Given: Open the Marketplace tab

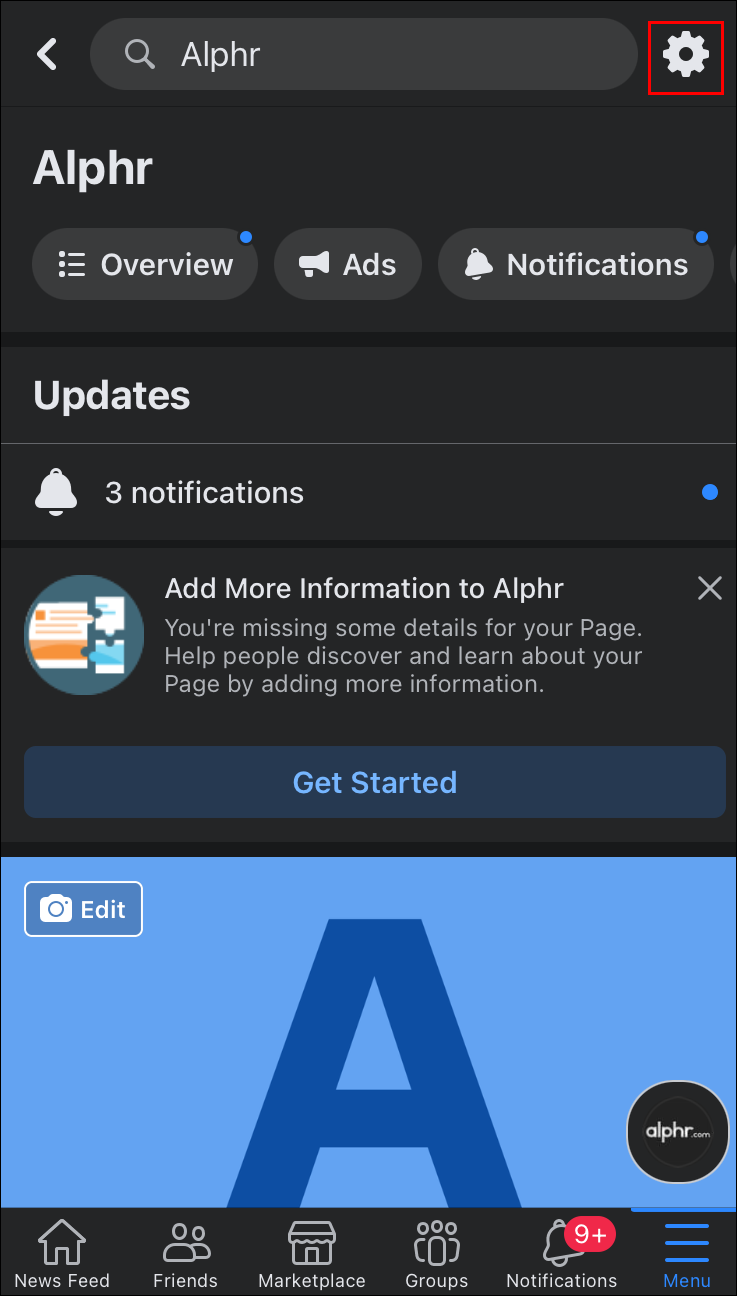Looking at the screenshot, I should 311,1254.
